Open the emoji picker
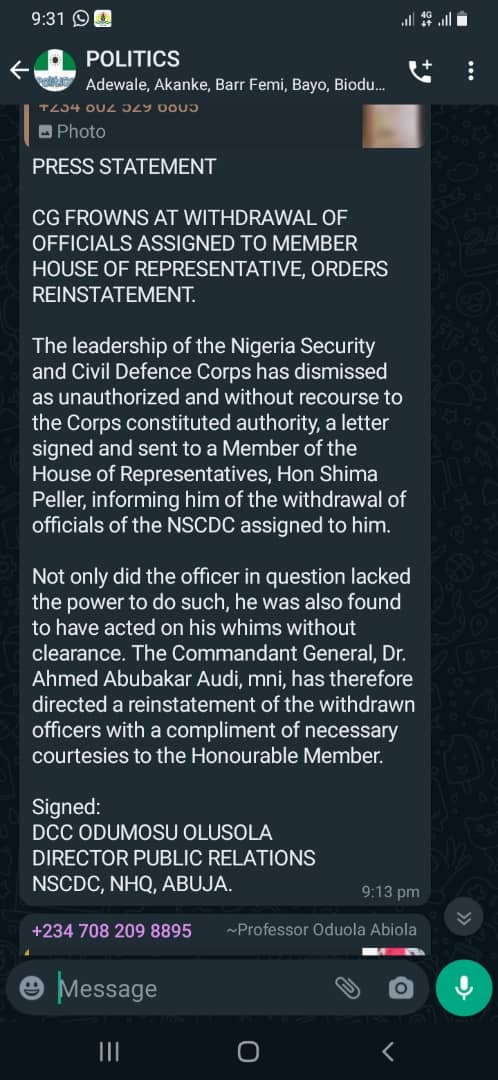Image resolution: width=498 pixels, height=1080 pixels. (x=32, y=989)
